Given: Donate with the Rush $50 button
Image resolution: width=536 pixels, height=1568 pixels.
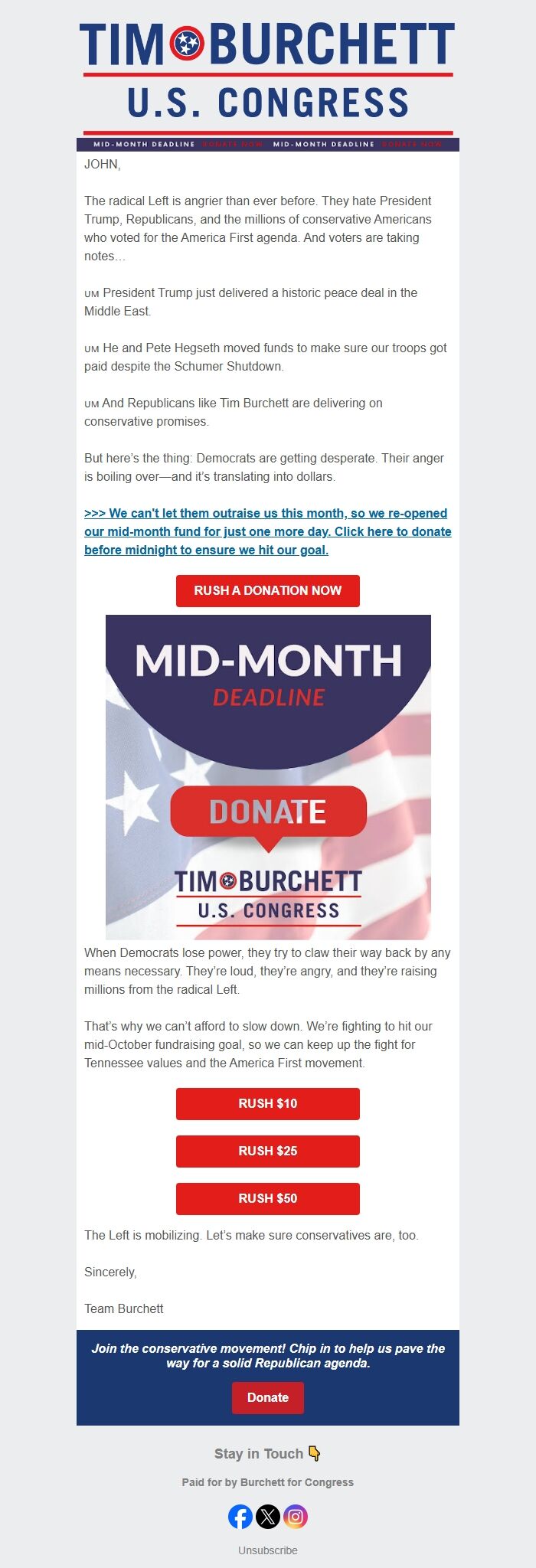Looking at the screenshot, I should click(x=267, y=1198).
